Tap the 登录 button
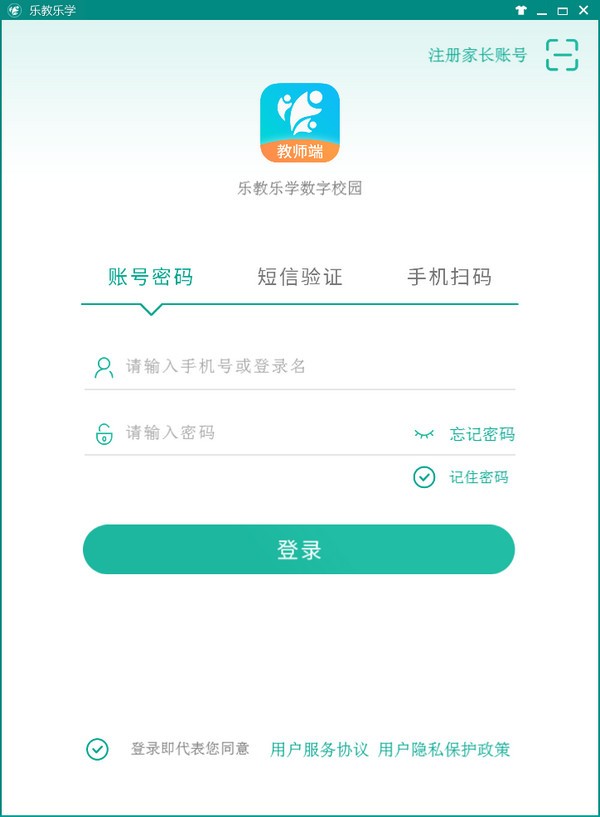This screenshot has height=817, width=600. 298,549
